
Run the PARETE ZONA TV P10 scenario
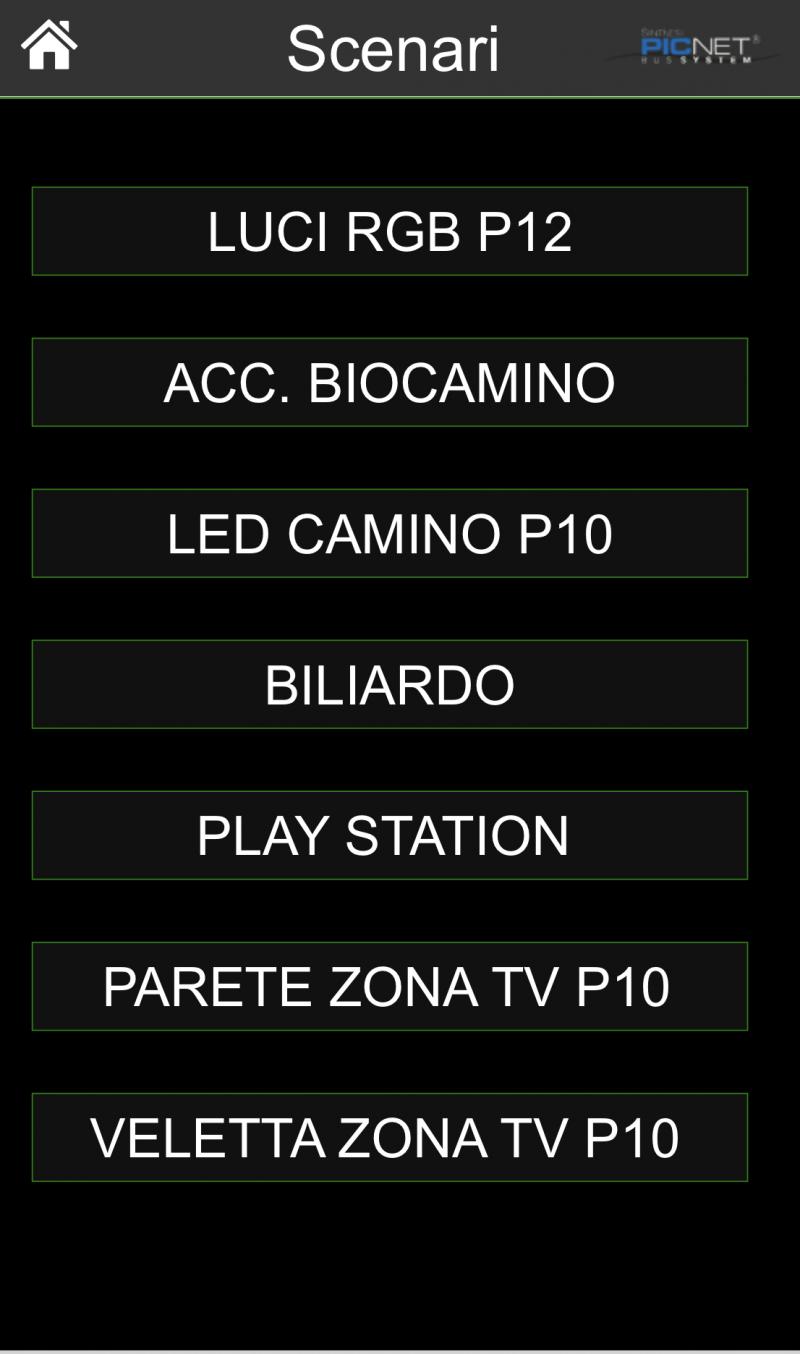pyautogui.click(x=390, y=986)
